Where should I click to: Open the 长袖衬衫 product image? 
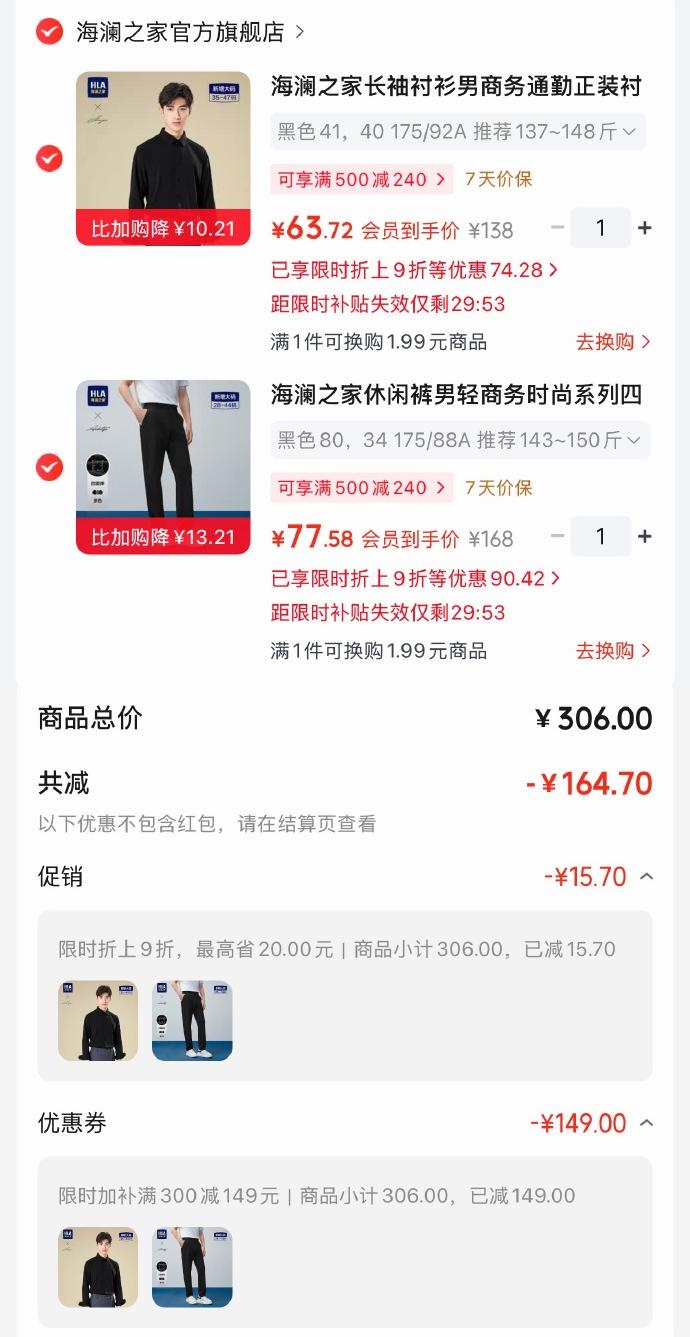point(163,158)
